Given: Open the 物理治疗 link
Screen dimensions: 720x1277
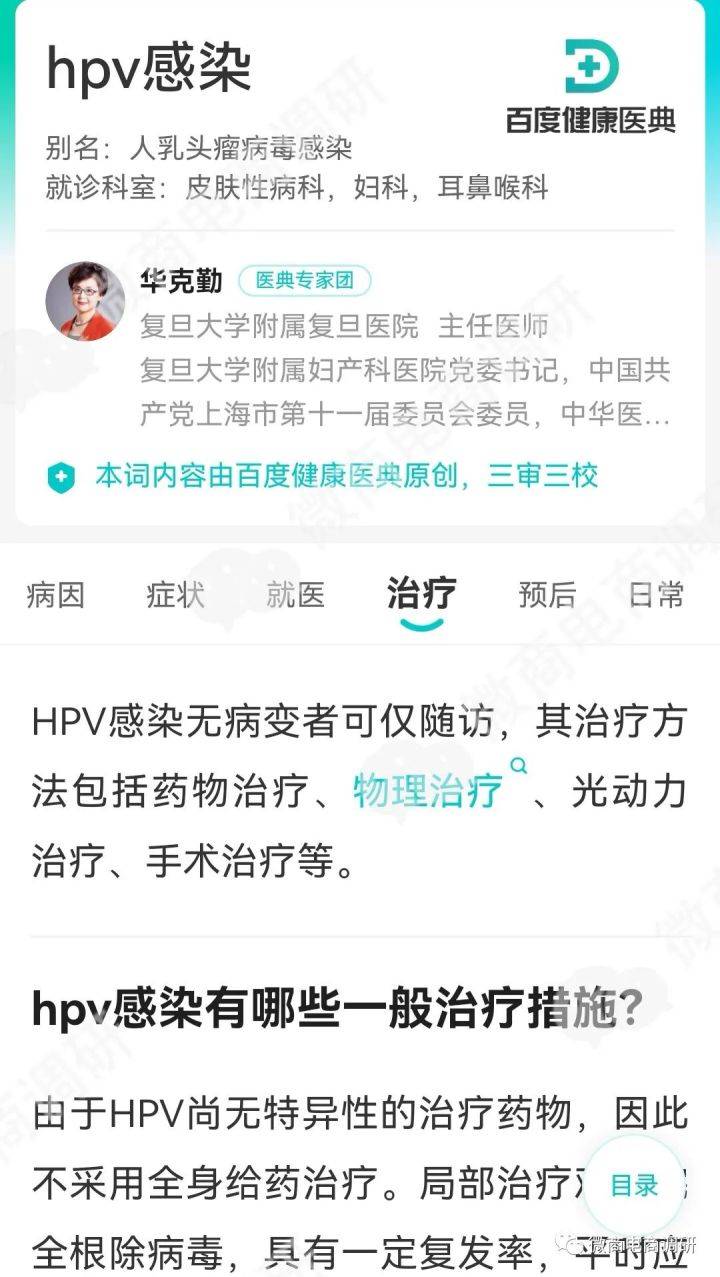Looking at the screenshot, I should (425, 789).
